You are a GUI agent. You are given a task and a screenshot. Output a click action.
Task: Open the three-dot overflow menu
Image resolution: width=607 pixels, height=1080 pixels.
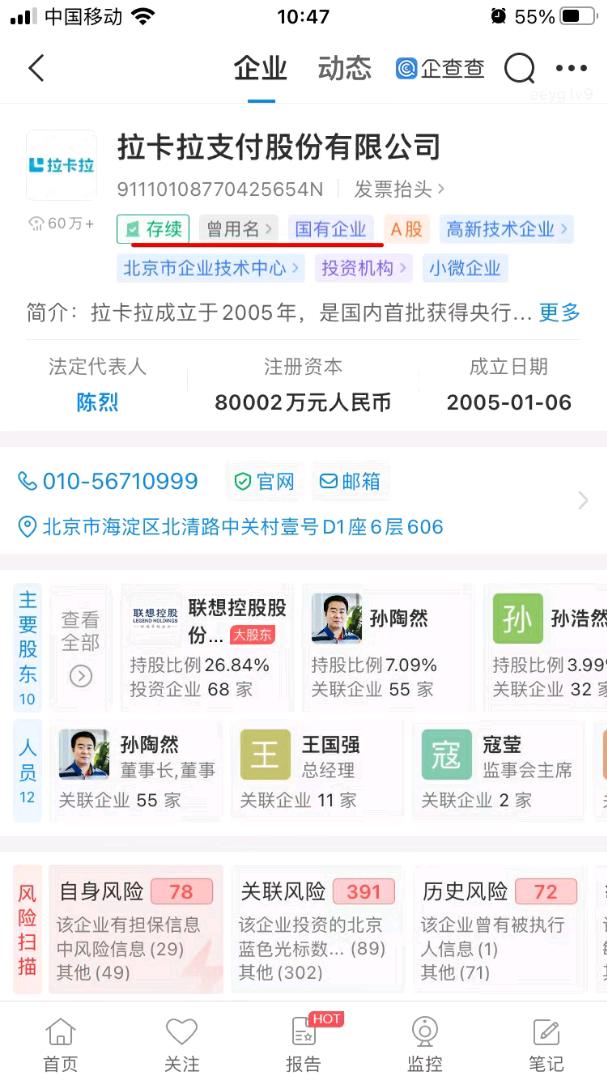pos(571,68)
